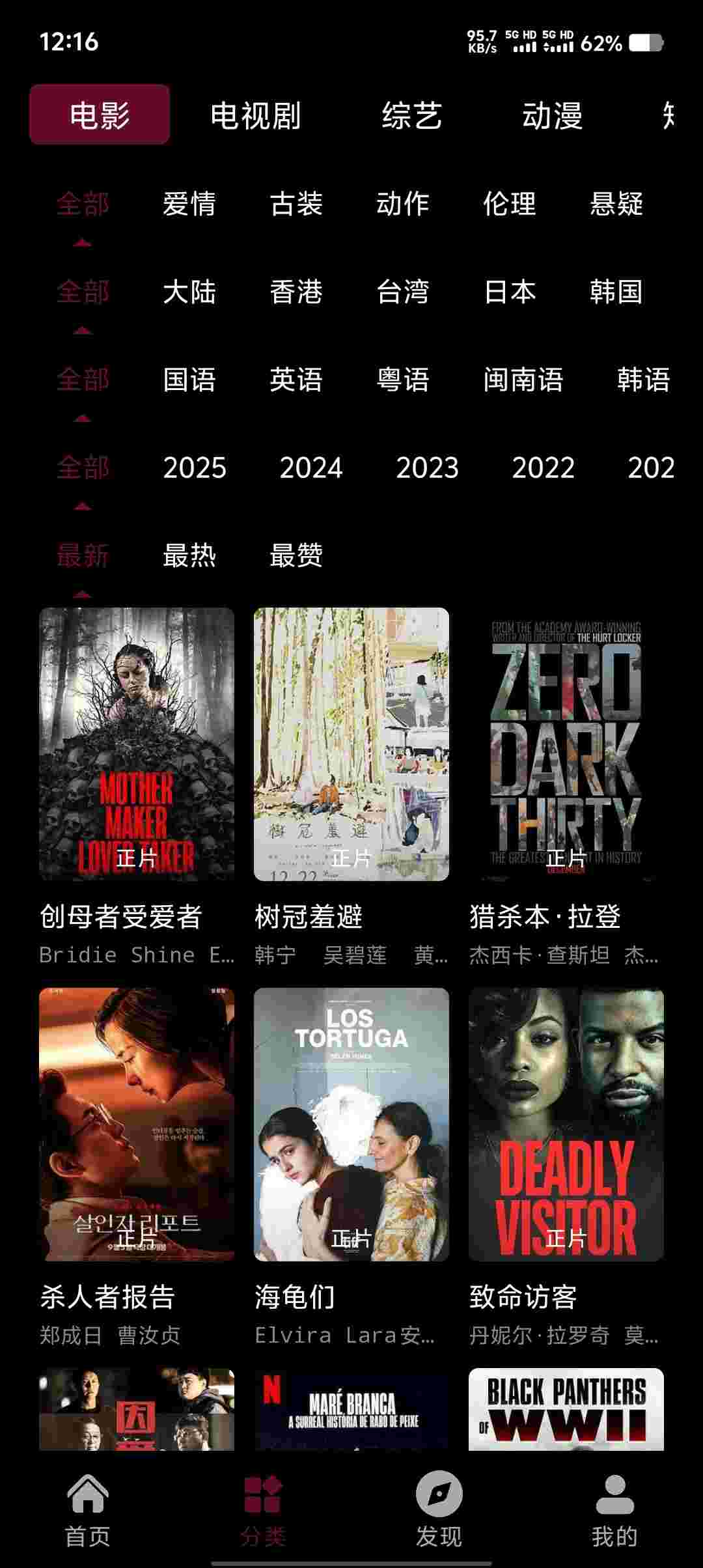The height and width of the screenshot is (1568, 703).
Task: Choose 韩国 as the region
Action: (616, 292)
